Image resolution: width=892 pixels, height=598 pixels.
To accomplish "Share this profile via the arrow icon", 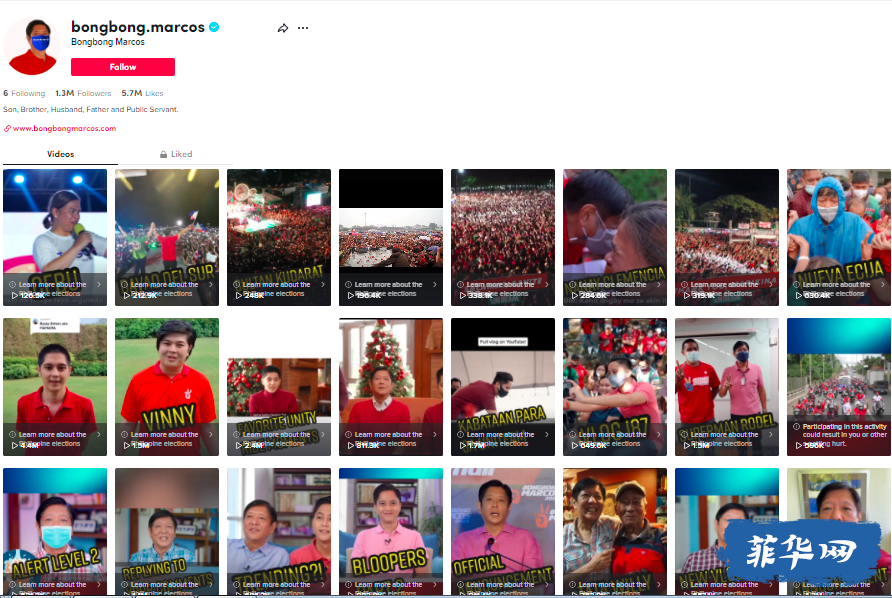I will coord(283,28).
